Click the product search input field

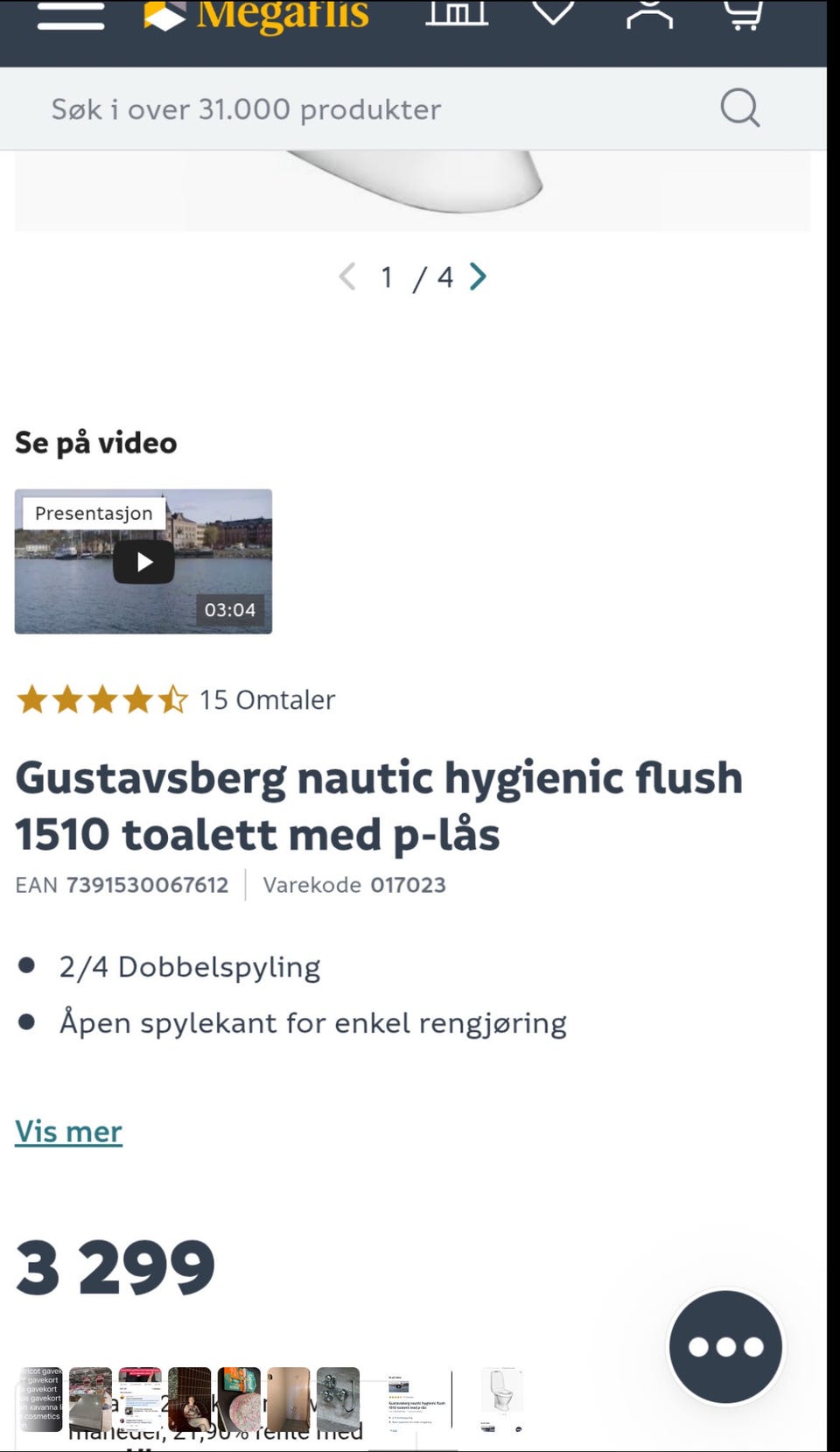tap(350, 108)
